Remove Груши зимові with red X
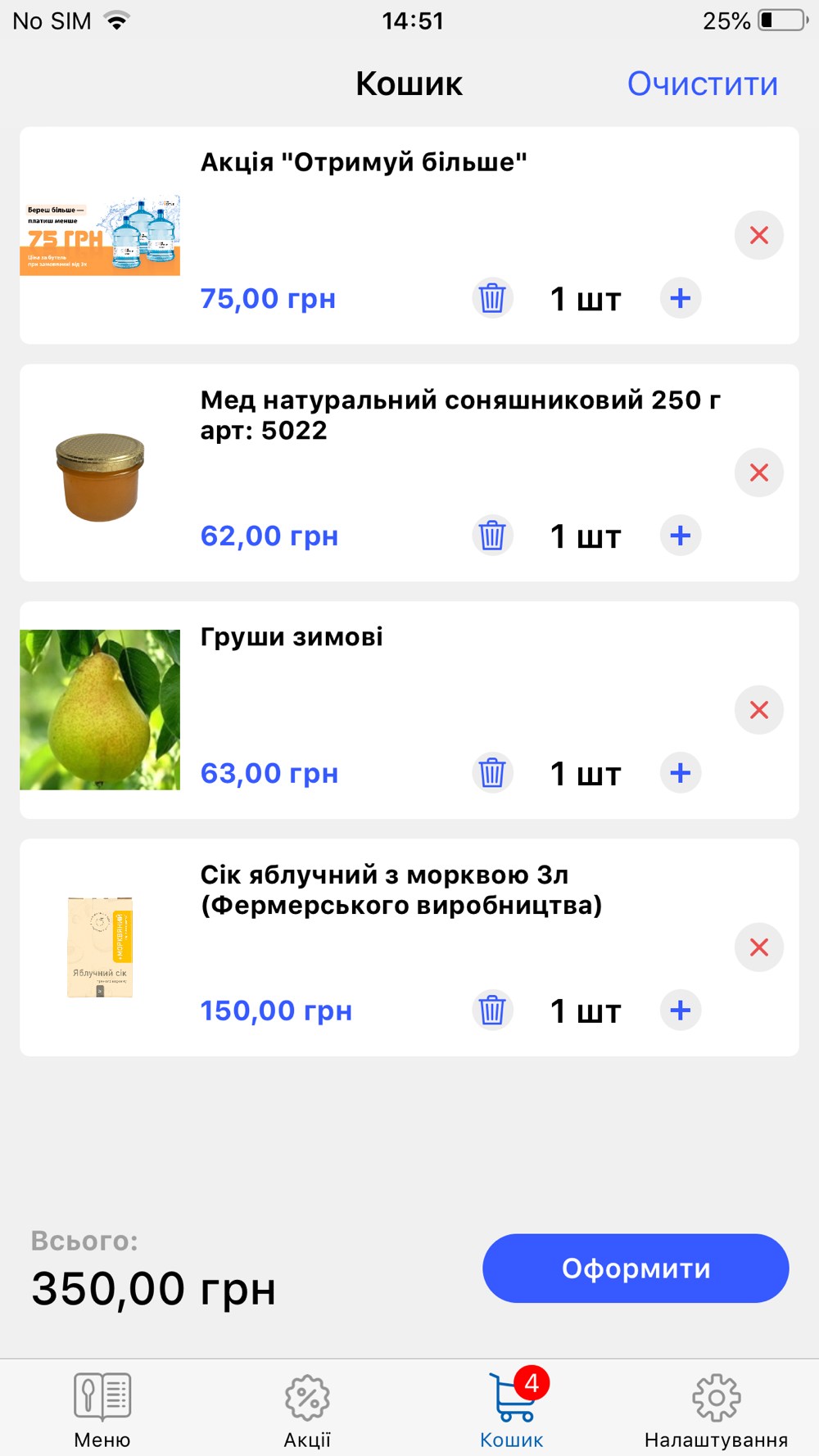The image size is (819, 1456). (759, 710)
